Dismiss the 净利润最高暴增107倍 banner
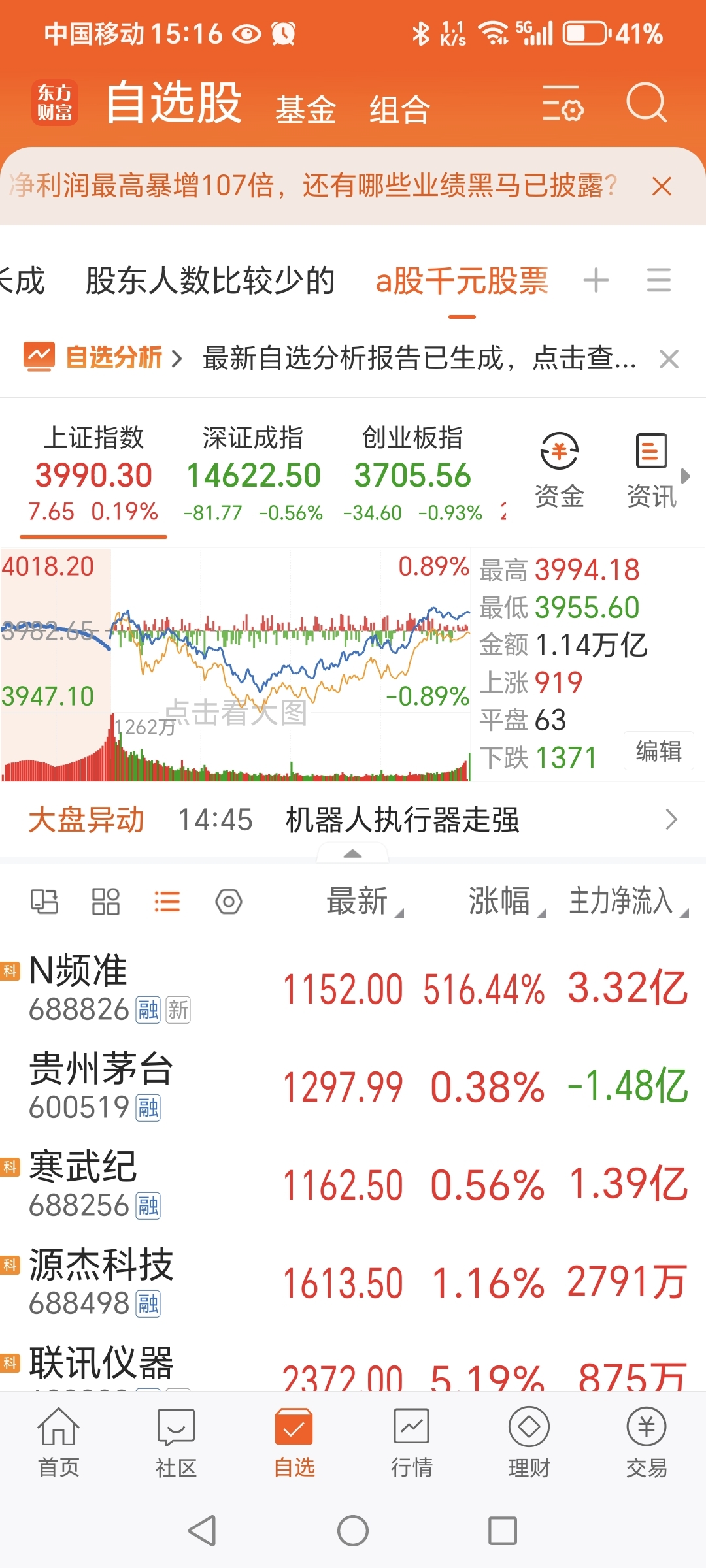The height and width of the screenshot is (1568, 706). pos(662,187)
